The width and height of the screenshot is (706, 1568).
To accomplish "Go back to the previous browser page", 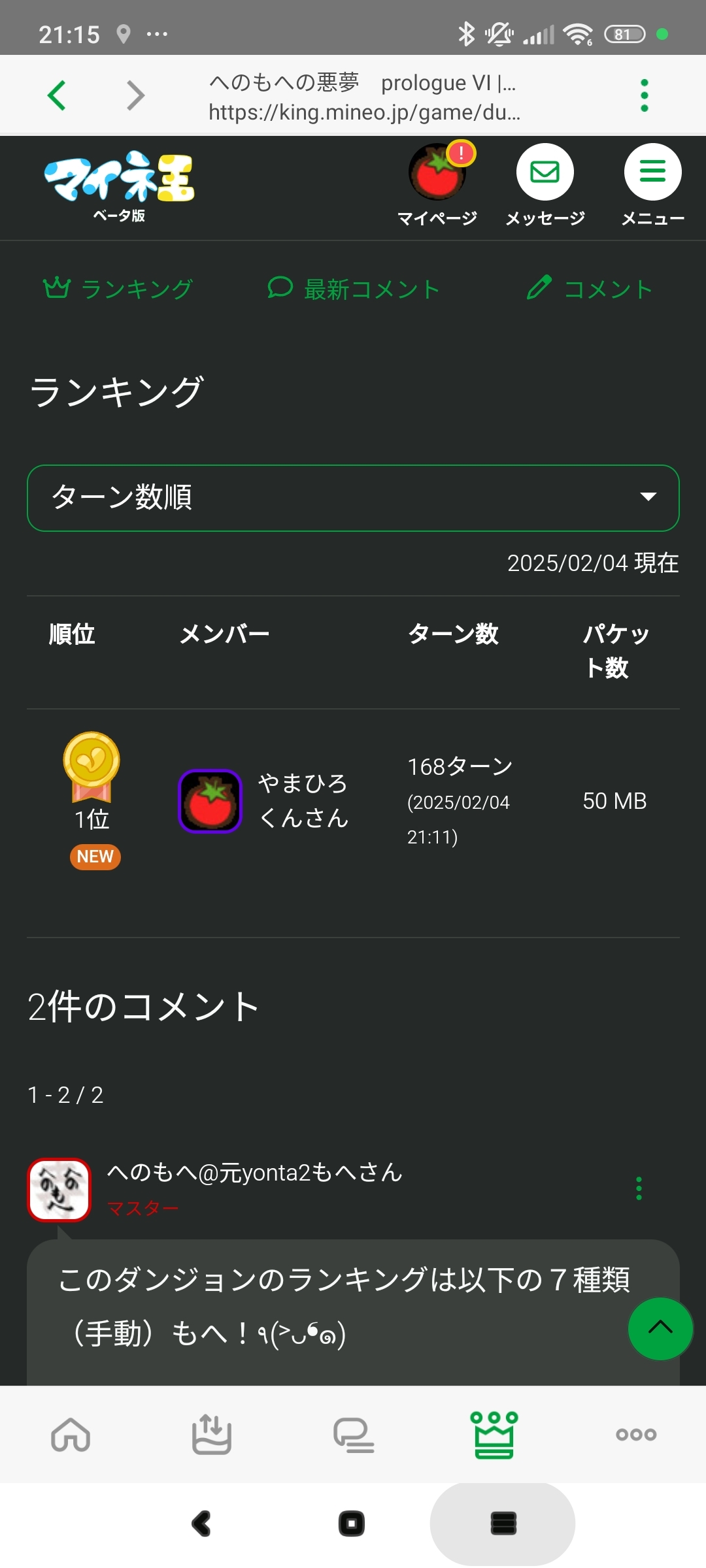I will 57,95.
